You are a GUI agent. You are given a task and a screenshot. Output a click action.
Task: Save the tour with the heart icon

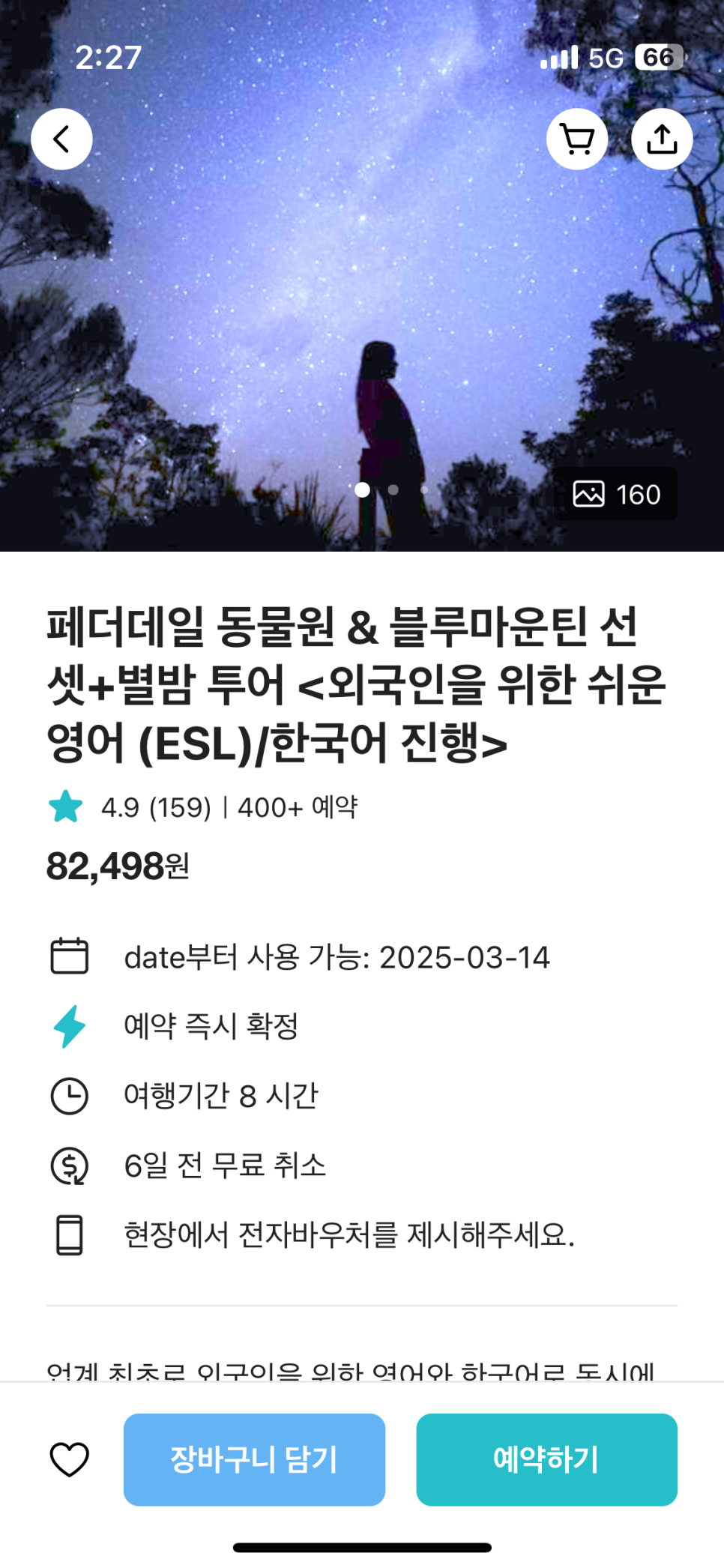point(69,1459)
